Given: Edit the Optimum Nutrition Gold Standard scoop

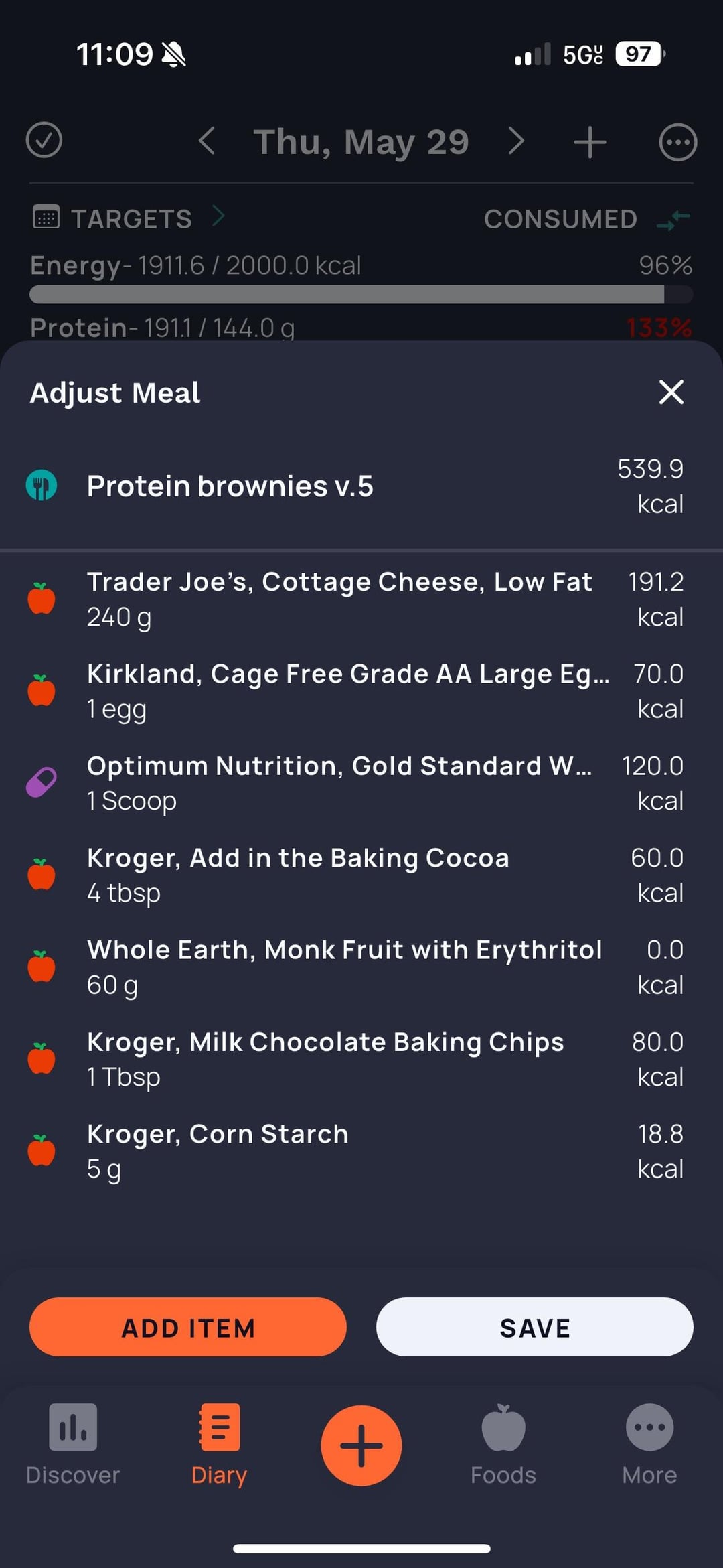Looking at the screenshot, I should [x=361, y=783].
